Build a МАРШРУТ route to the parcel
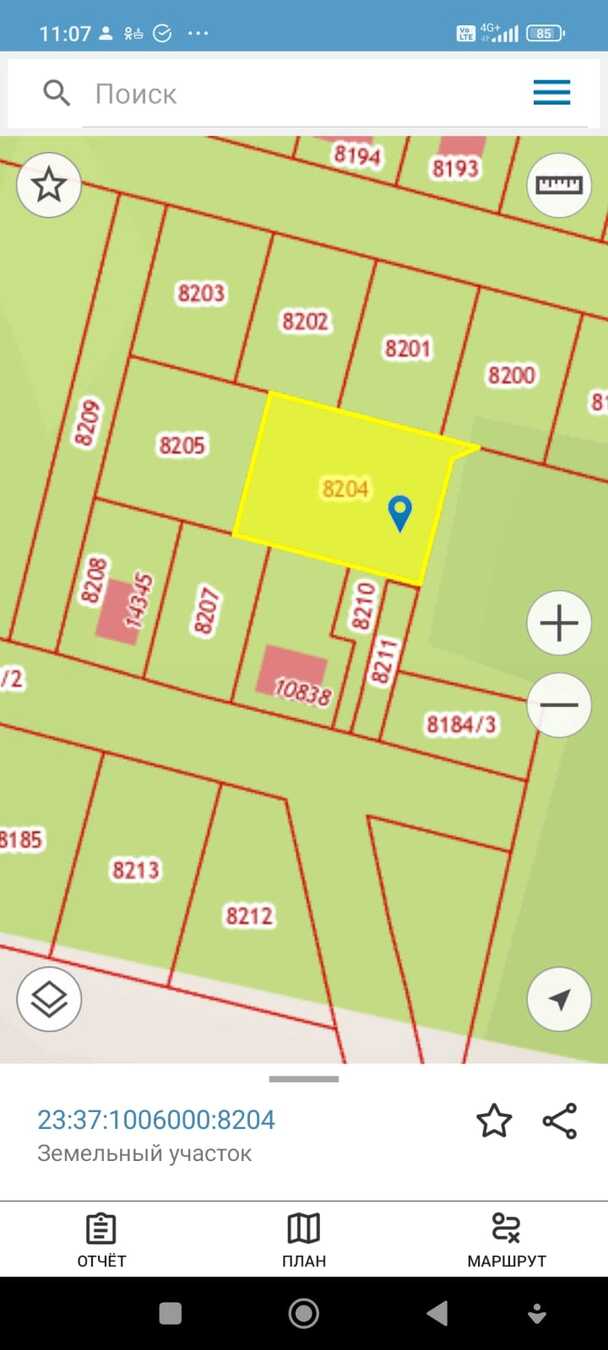This screenshot has width=608, height=1350. [x=507, y=1240]
